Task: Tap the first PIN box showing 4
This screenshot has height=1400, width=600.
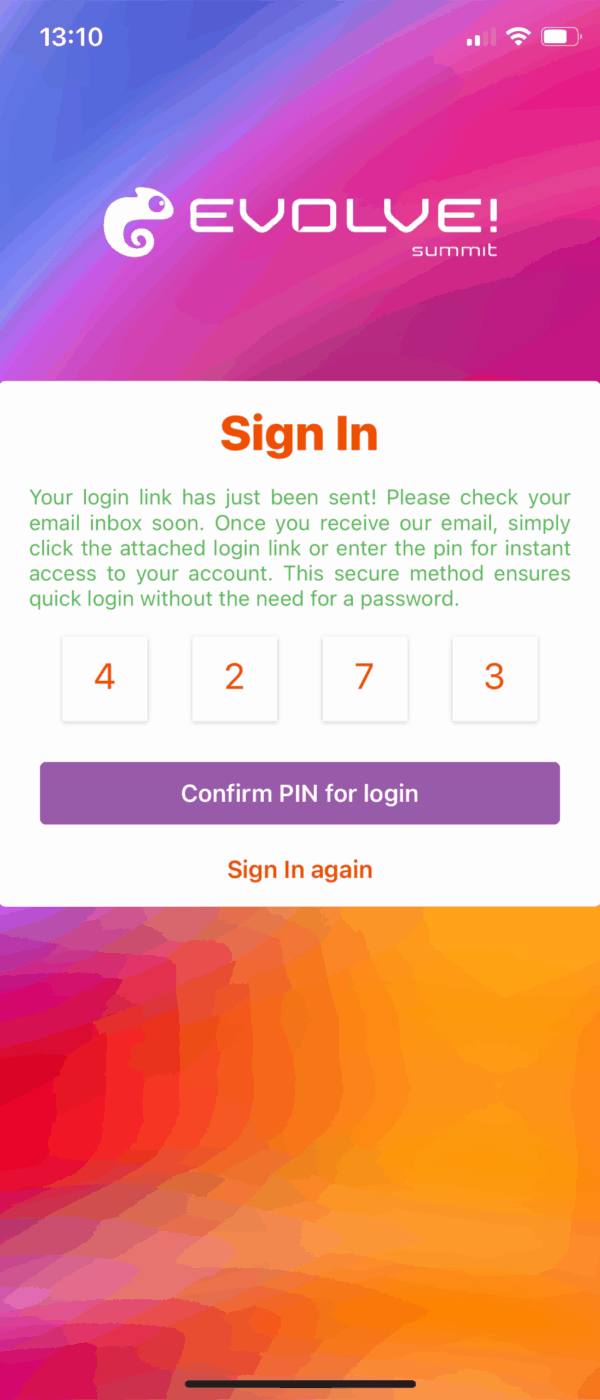Action: pyautogui.click(x=105, y=678)
